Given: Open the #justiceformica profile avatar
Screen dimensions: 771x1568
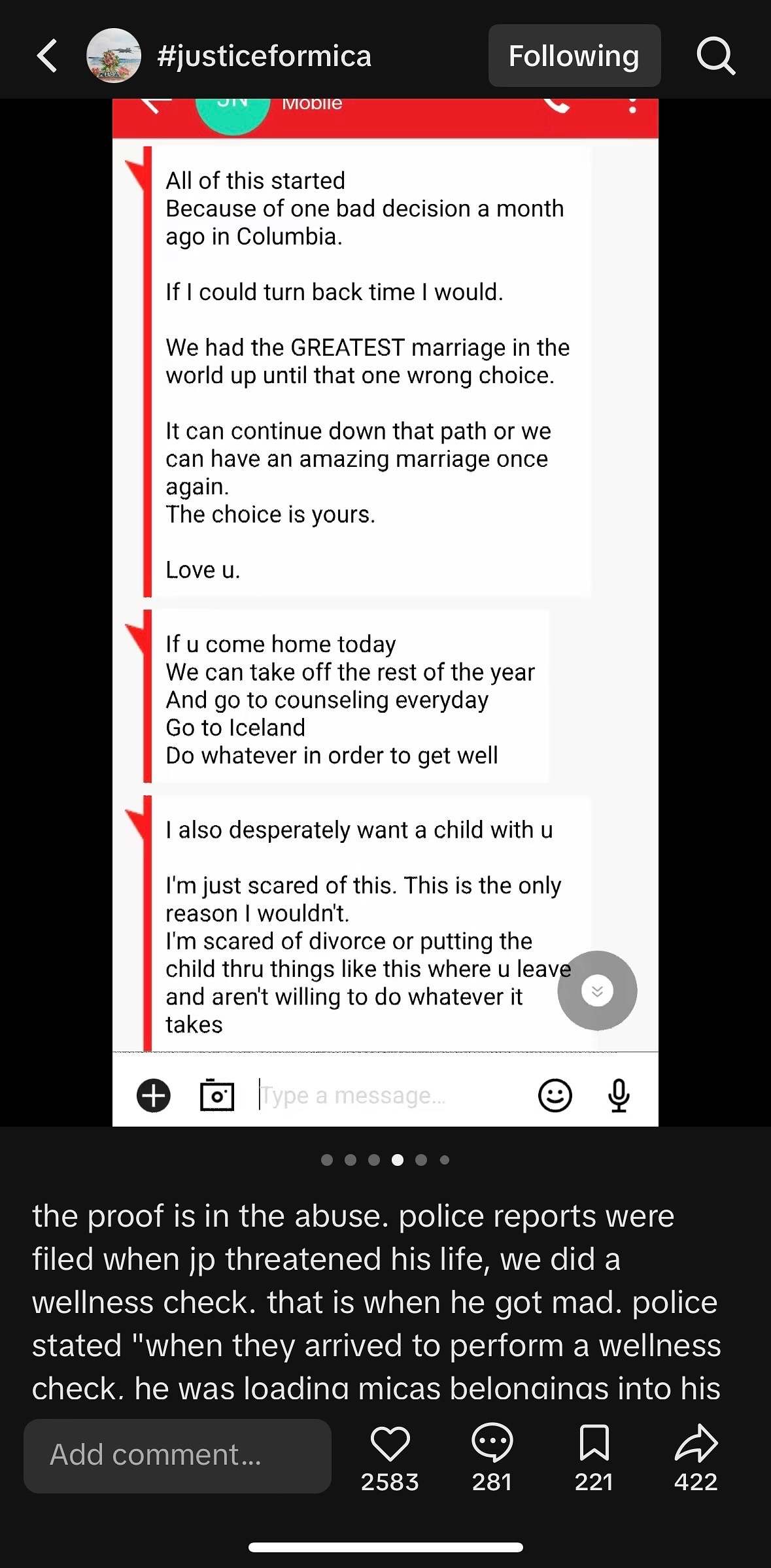Looking at the screenshot, I should tap(114, 56).
